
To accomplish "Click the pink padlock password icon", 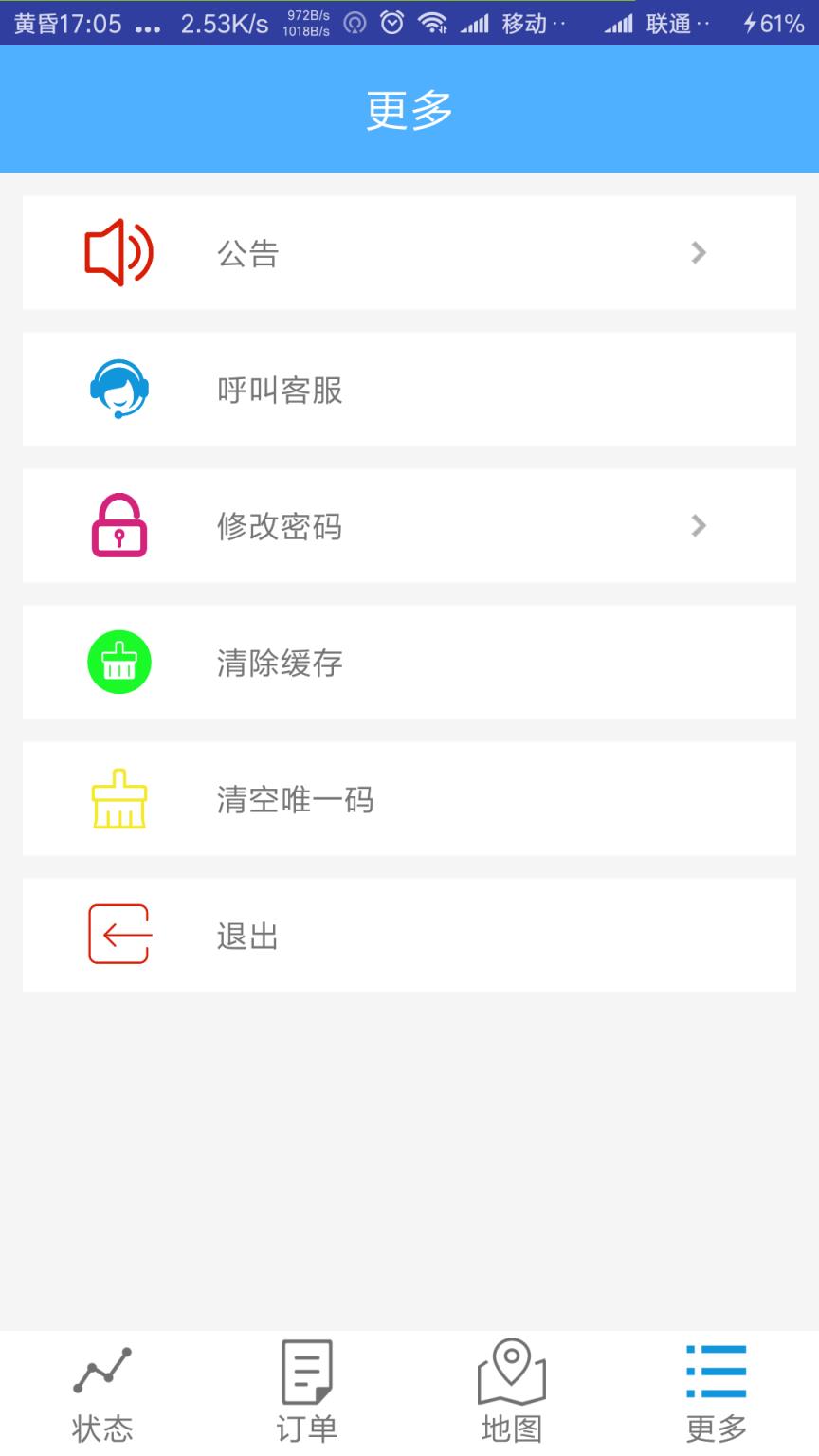I will (x=118, y=526).
